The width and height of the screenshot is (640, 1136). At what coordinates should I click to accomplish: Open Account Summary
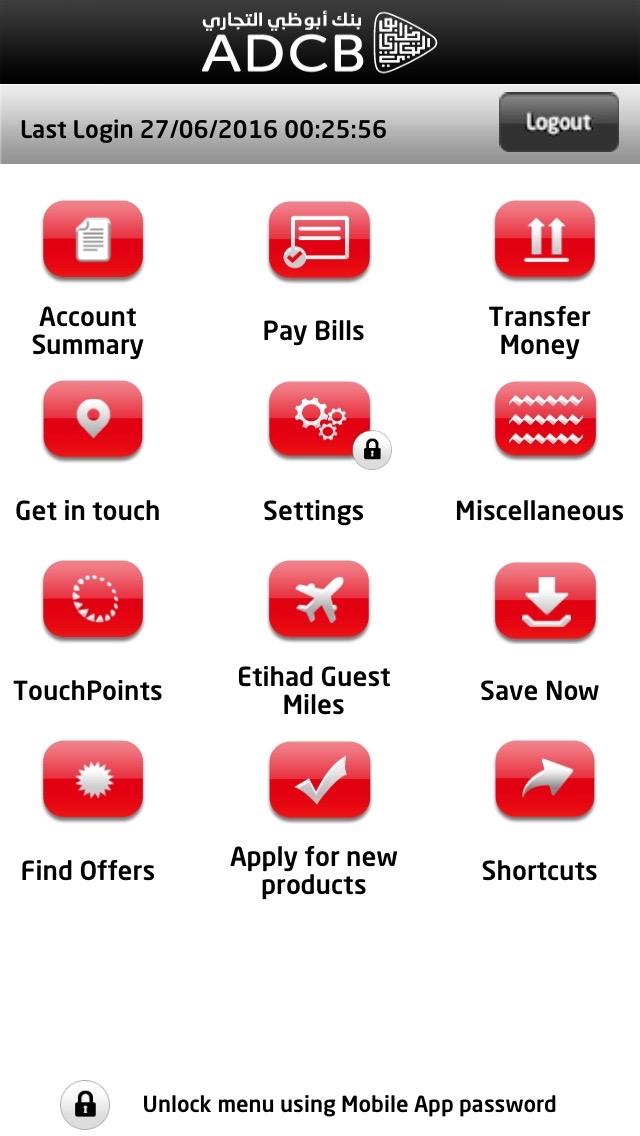(x=92, y=240)
